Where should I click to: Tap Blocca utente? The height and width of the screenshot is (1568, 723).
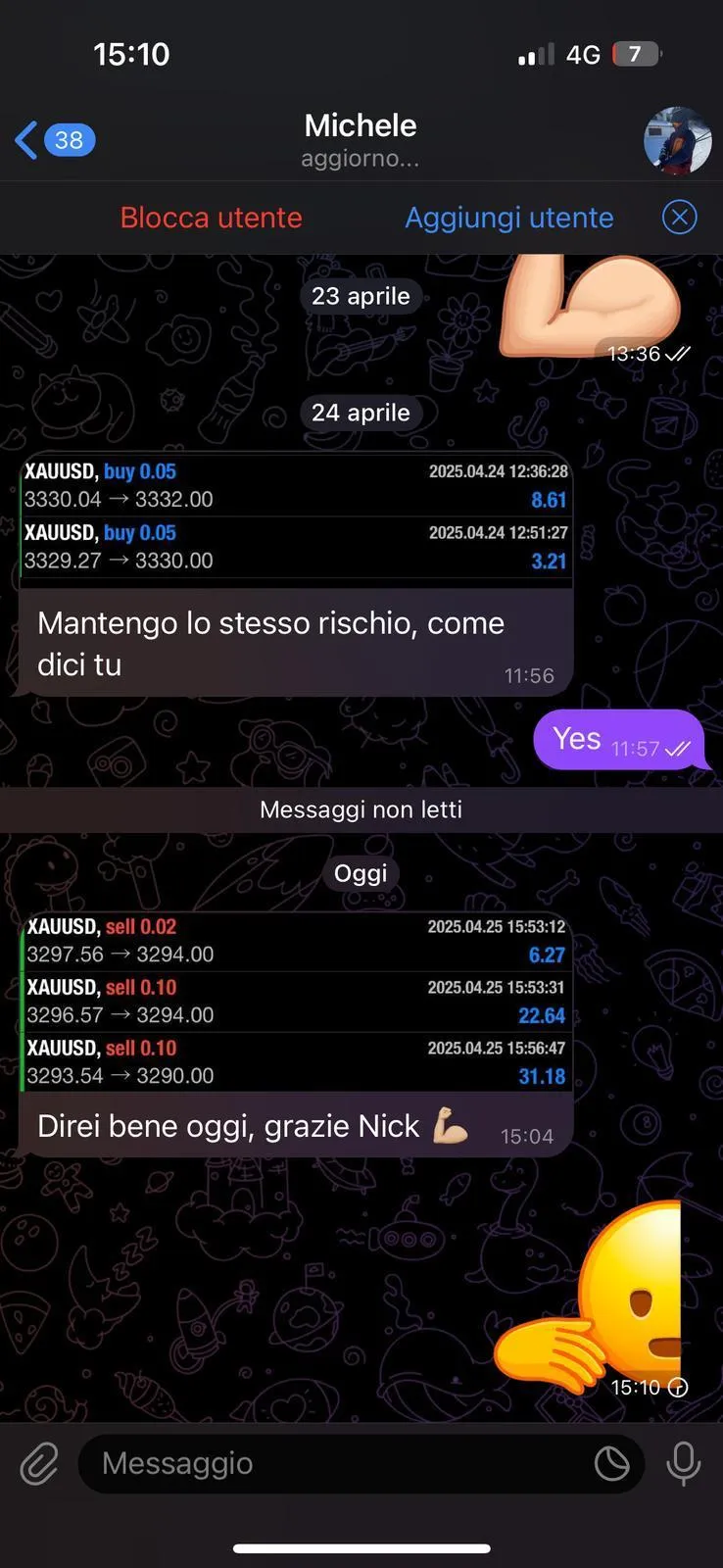(x=211, y=218)
